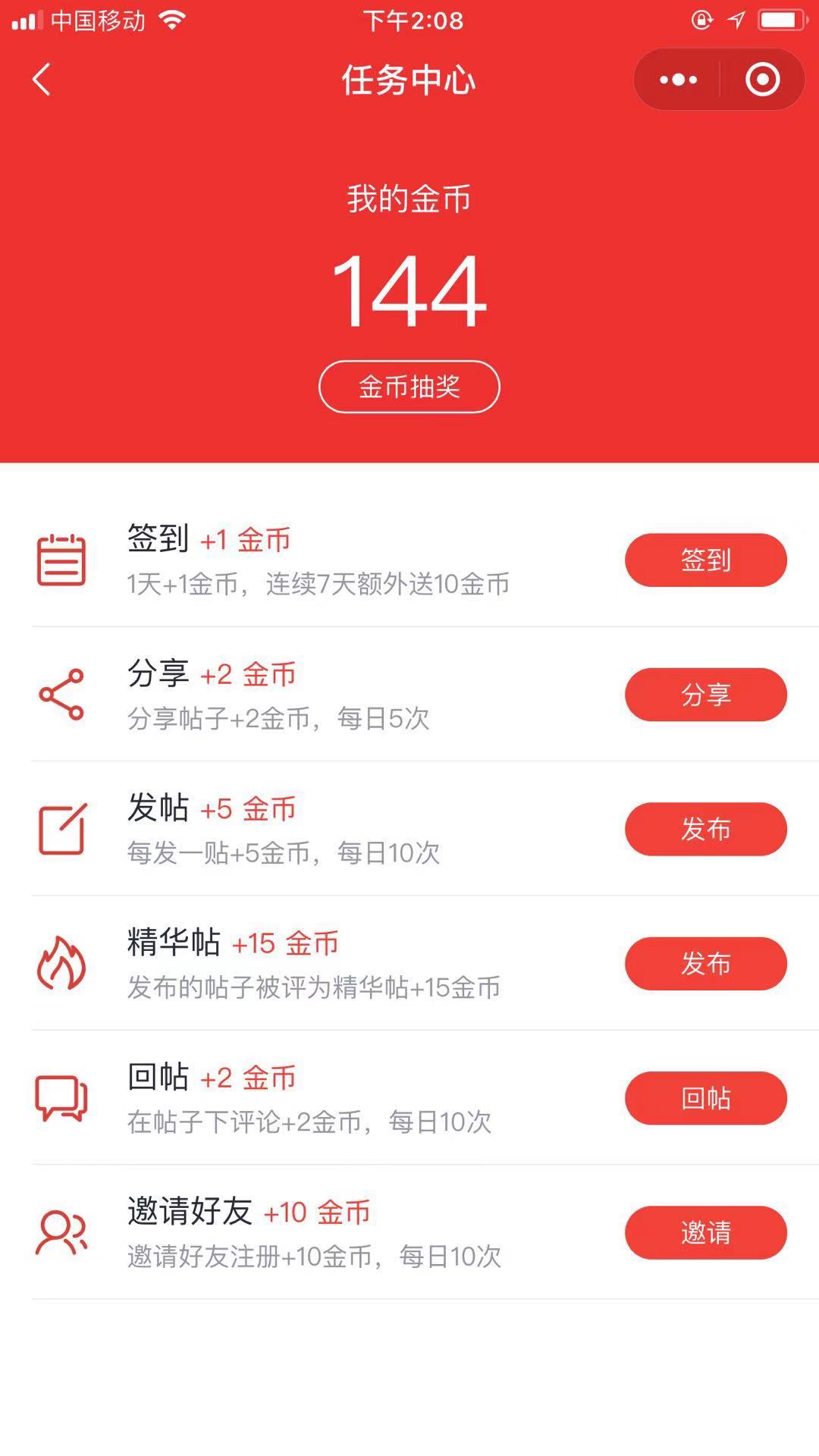Tap the 邀请 invite friends button
This screenshot has width=819, height=1456.
pos(705,1232)
